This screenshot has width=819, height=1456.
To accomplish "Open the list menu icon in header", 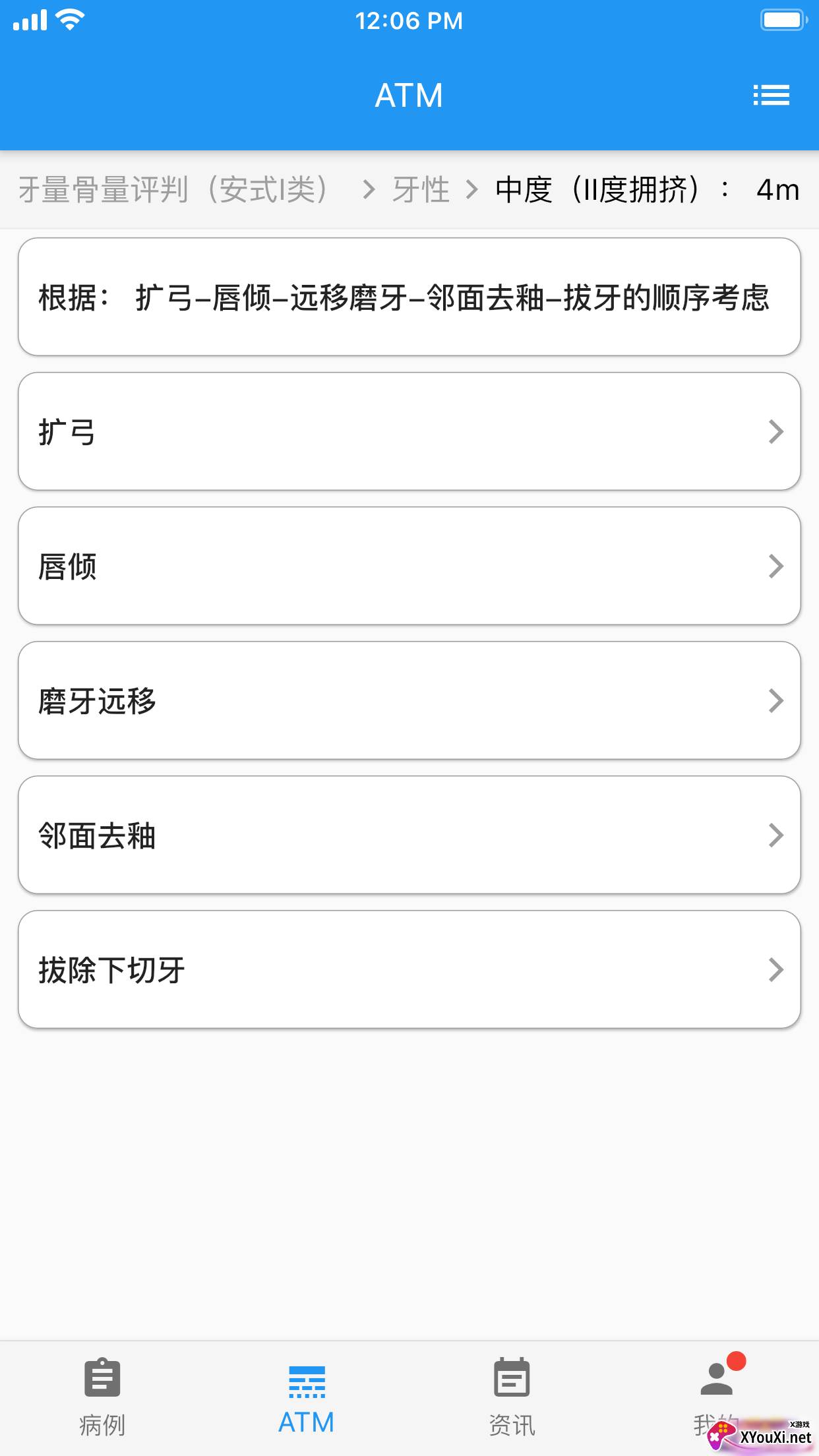I will pyautogui.click(x=771, y=96).
